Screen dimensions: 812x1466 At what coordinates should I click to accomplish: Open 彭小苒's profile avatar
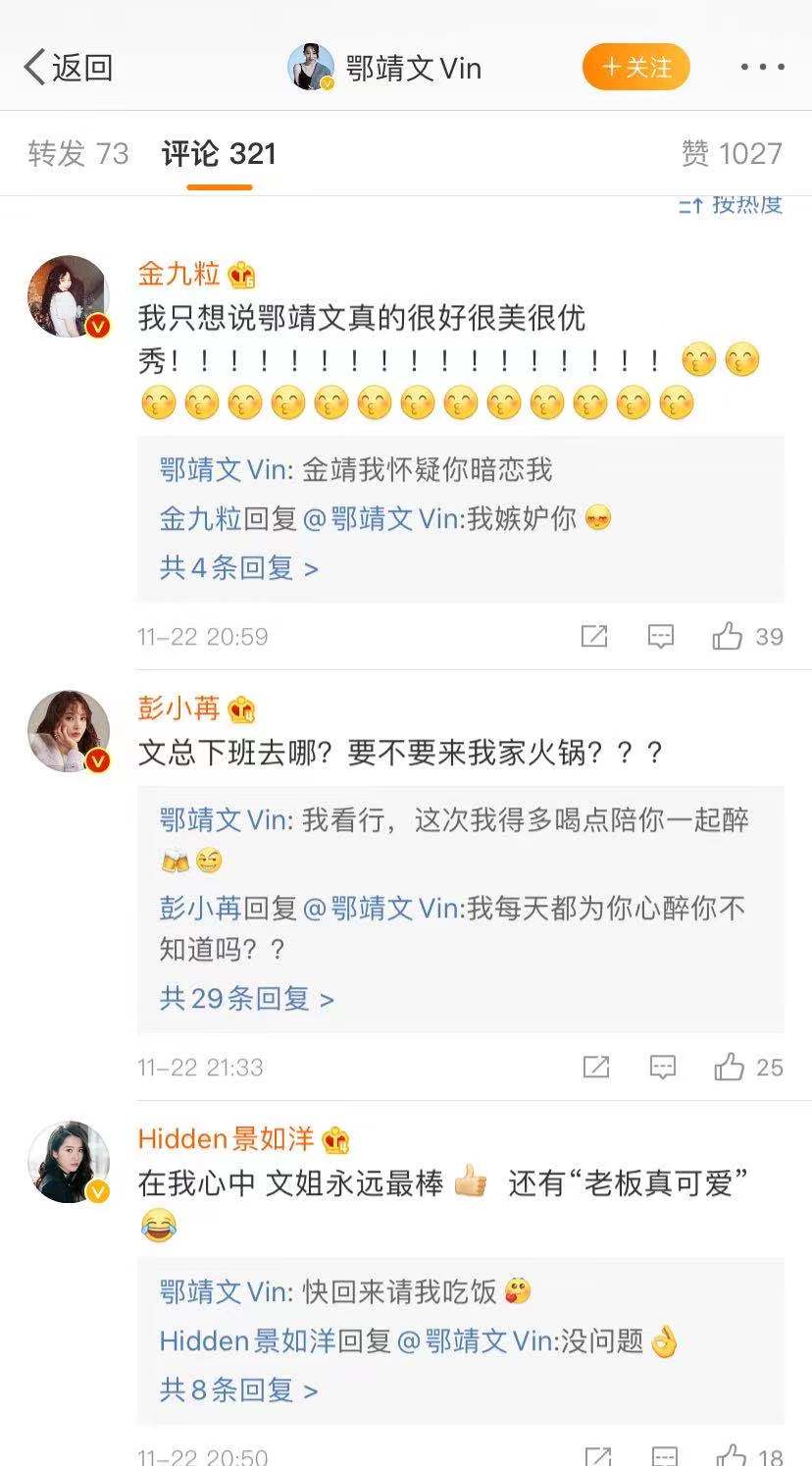coord(69,731)
